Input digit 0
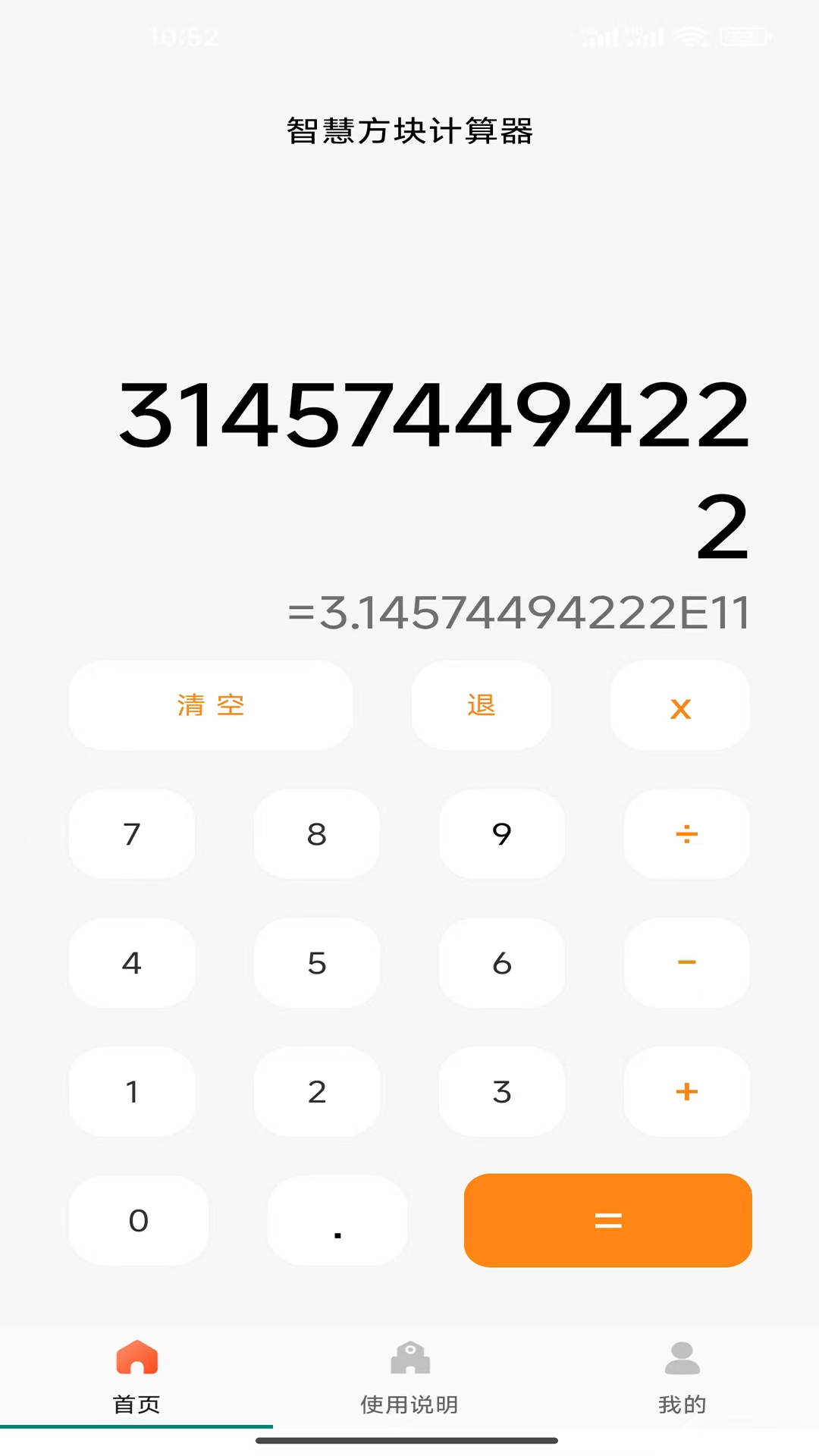This screenshot has width=819, height=1456. (x=139, y=1220)
